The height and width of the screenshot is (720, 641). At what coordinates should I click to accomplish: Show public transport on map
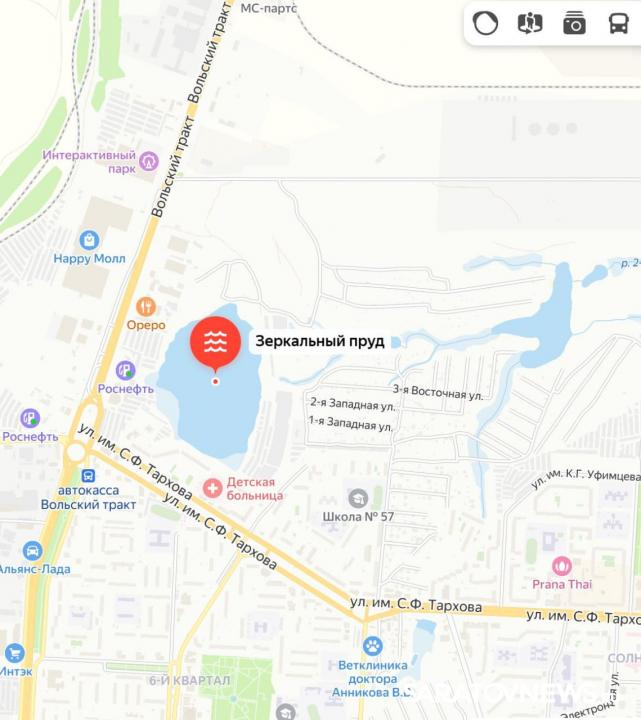[x=618, y=23]
